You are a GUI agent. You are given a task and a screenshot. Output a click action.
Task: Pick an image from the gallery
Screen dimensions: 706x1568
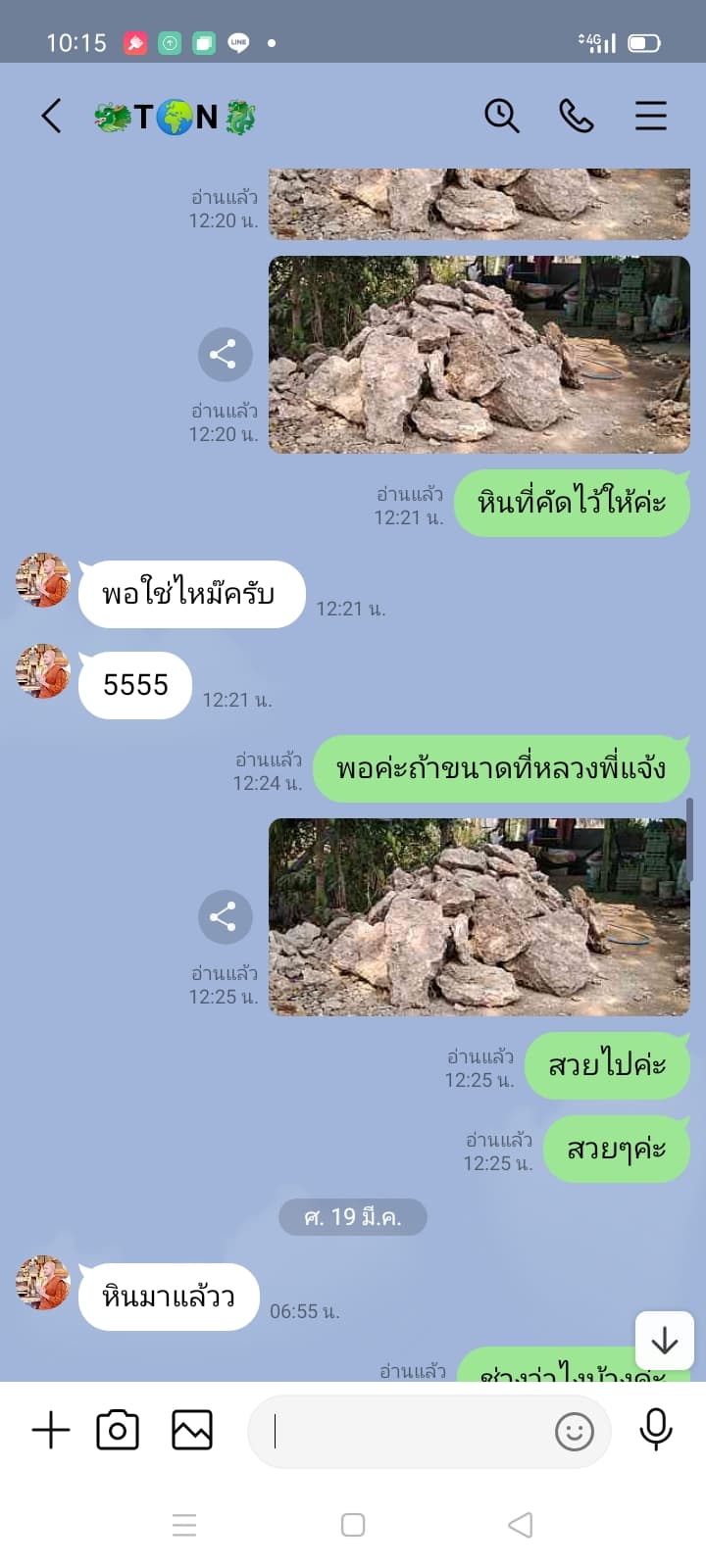tap(192, 1431)
